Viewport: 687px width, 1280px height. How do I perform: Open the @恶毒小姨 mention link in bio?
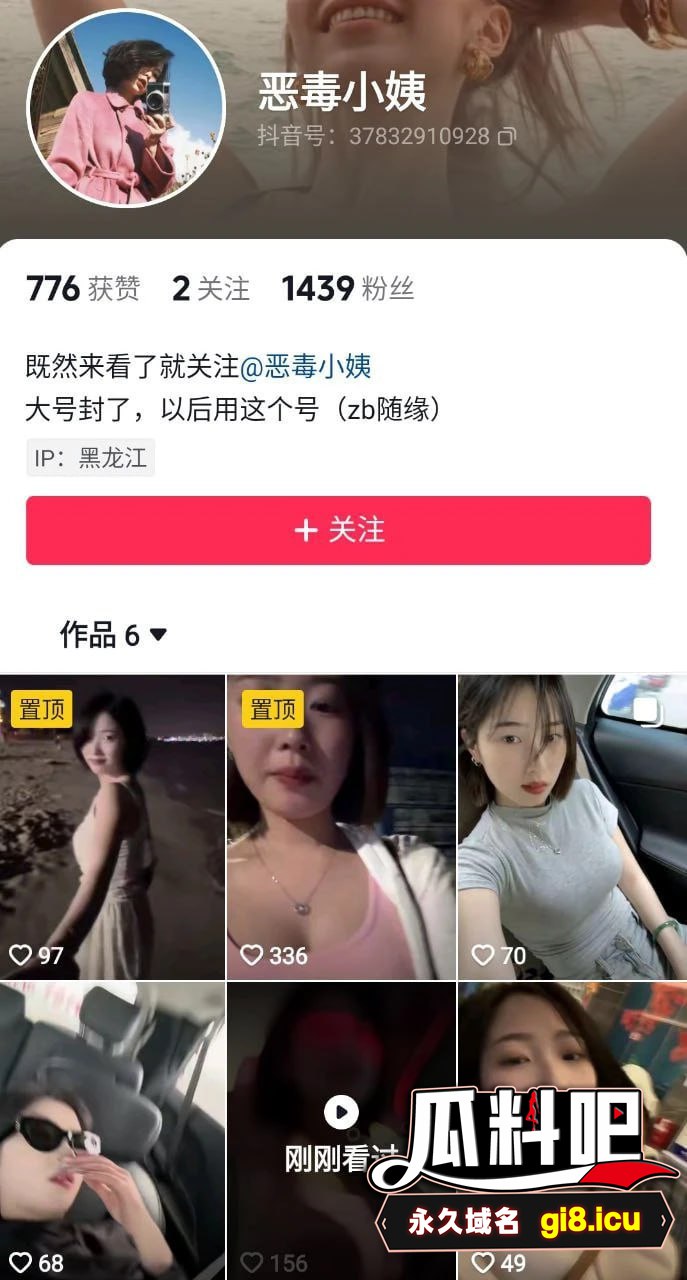point(306,366)
